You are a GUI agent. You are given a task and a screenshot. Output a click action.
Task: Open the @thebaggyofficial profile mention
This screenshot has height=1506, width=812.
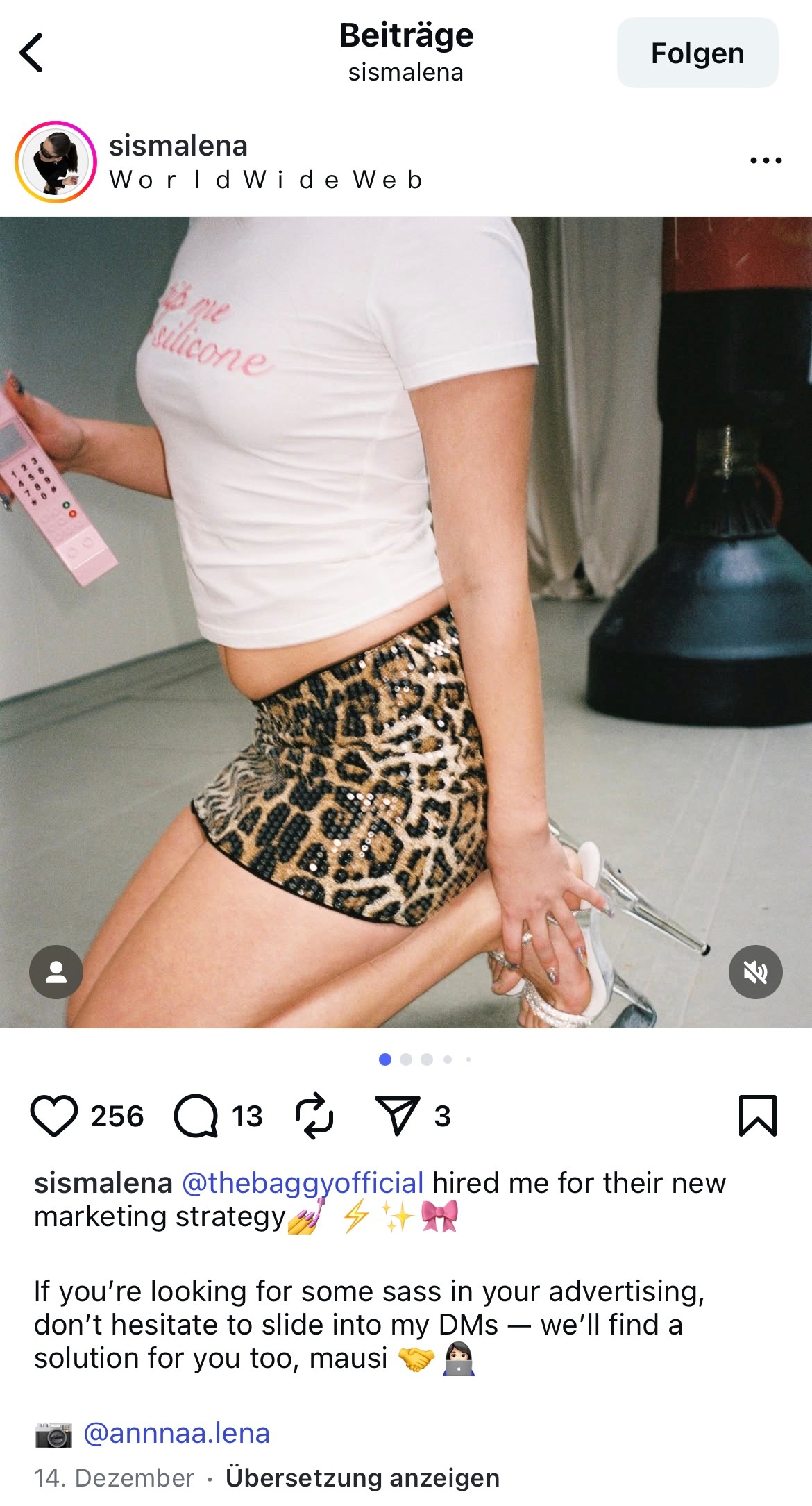(x=303, y=1182)
